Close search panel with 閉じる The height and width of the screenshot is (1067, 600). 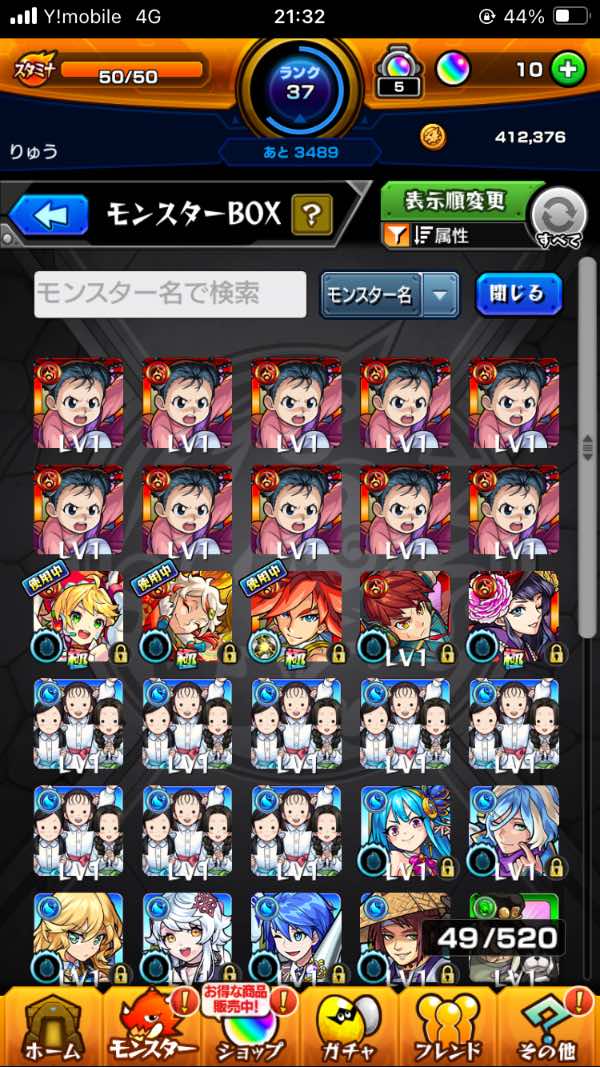[x=518, y=294]
